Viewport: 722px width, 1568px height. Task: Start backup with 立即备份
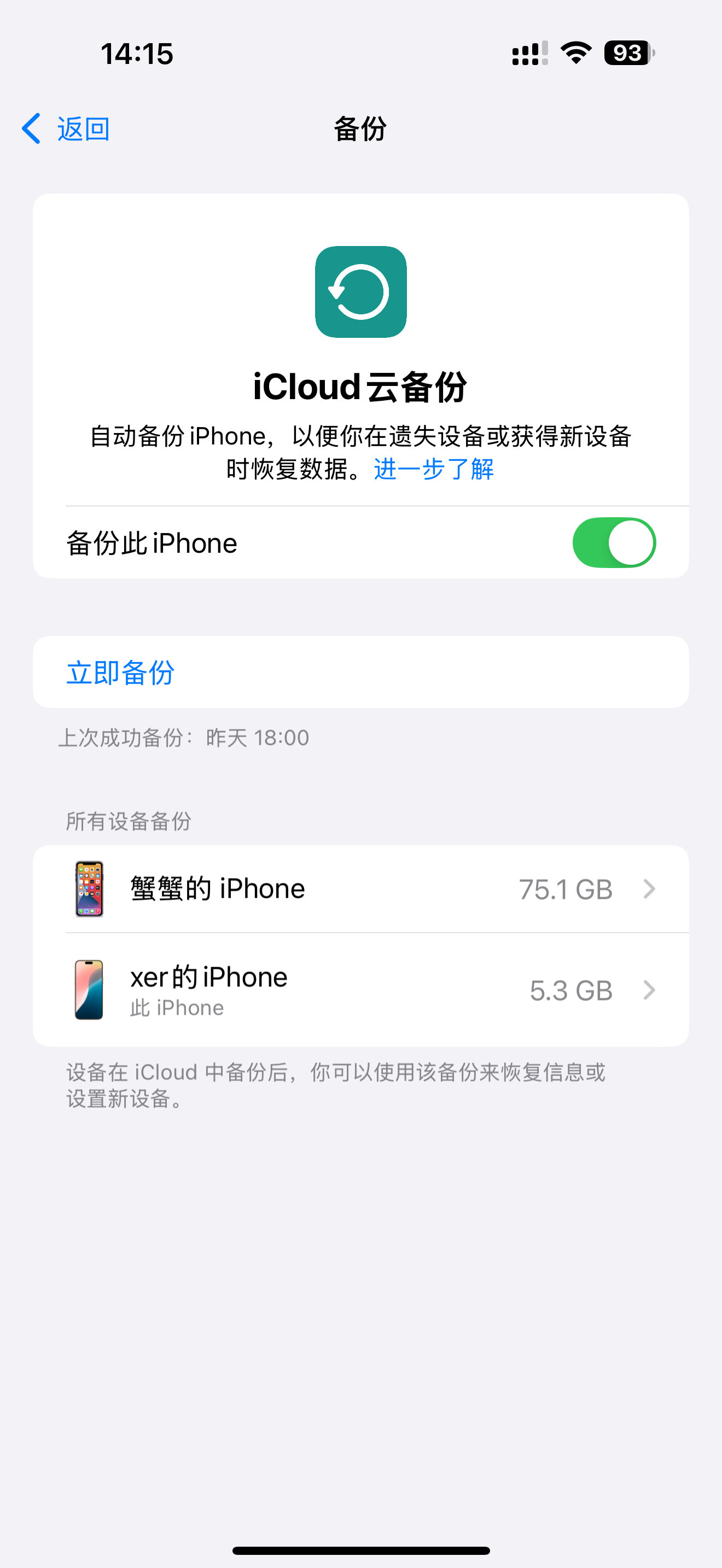pyautogui.click(x=120, y=672)
